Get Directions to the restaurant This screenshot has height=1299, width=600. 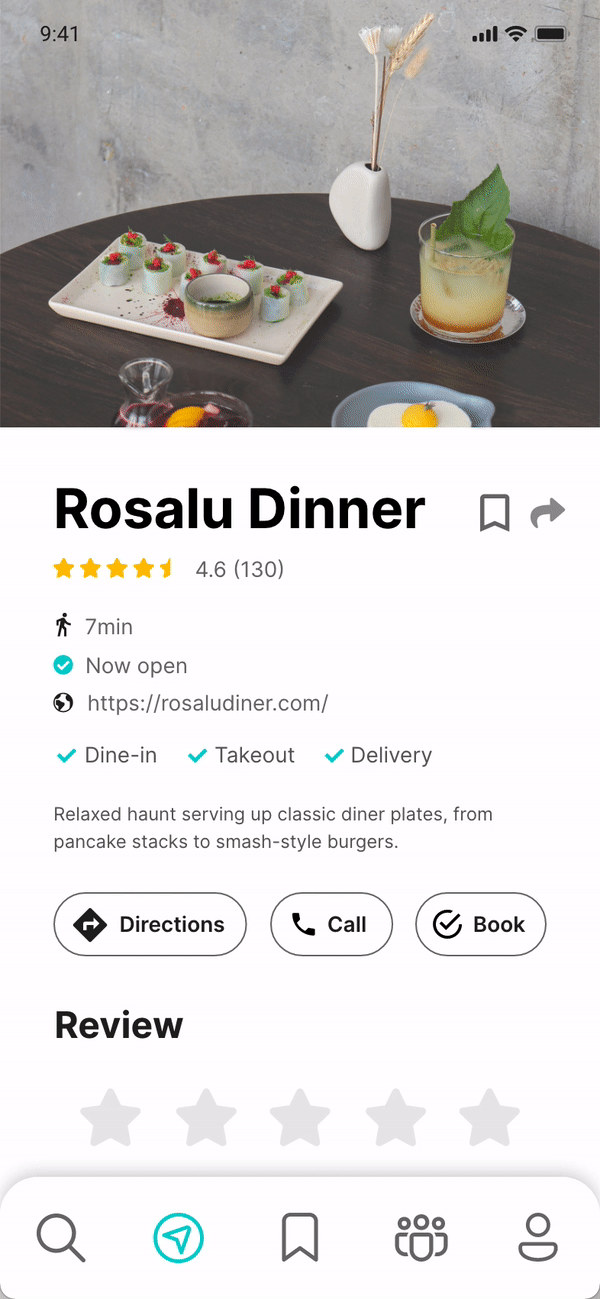(150, 924)
